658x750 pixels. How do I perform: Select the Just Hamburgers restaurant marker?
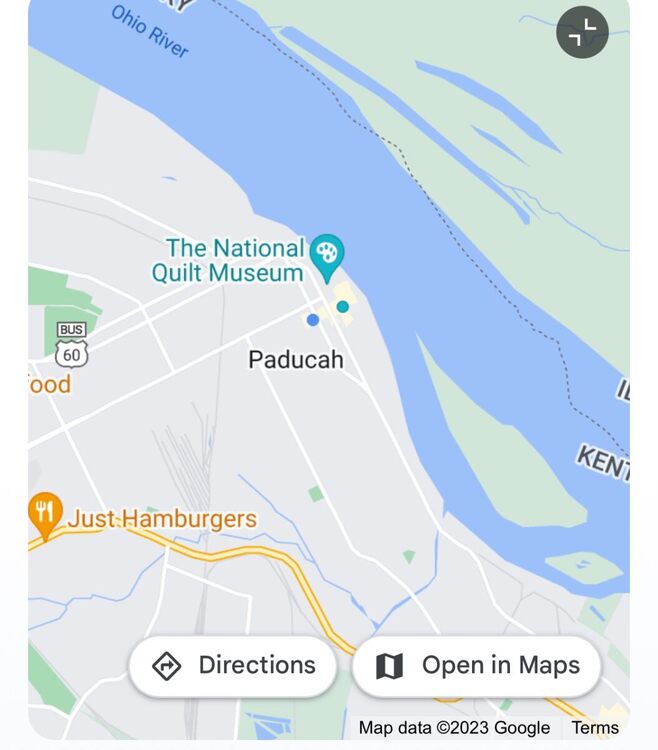click(44, 514)
